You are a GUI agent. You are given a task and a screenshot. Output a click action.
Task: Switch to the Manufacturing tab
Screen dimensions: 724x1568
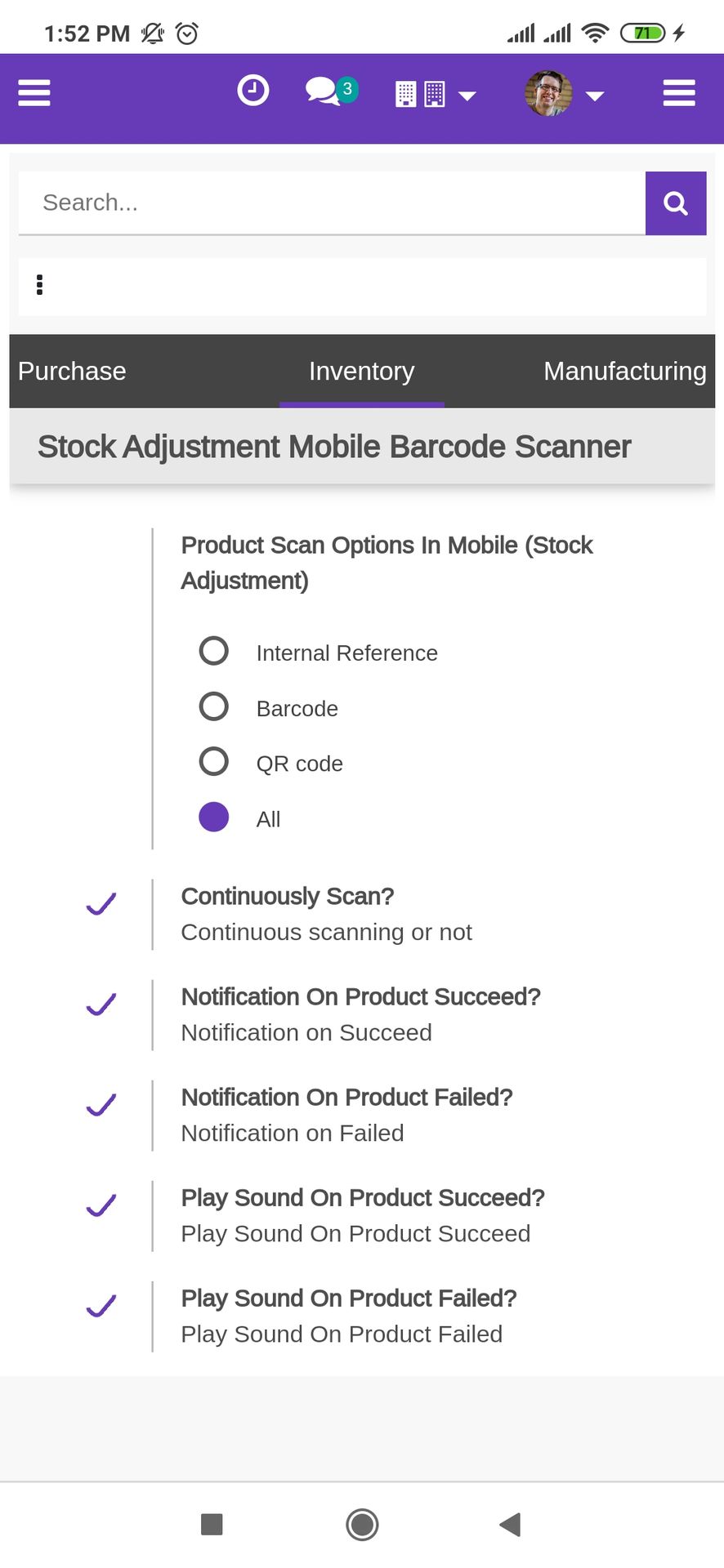coord(625,372)
